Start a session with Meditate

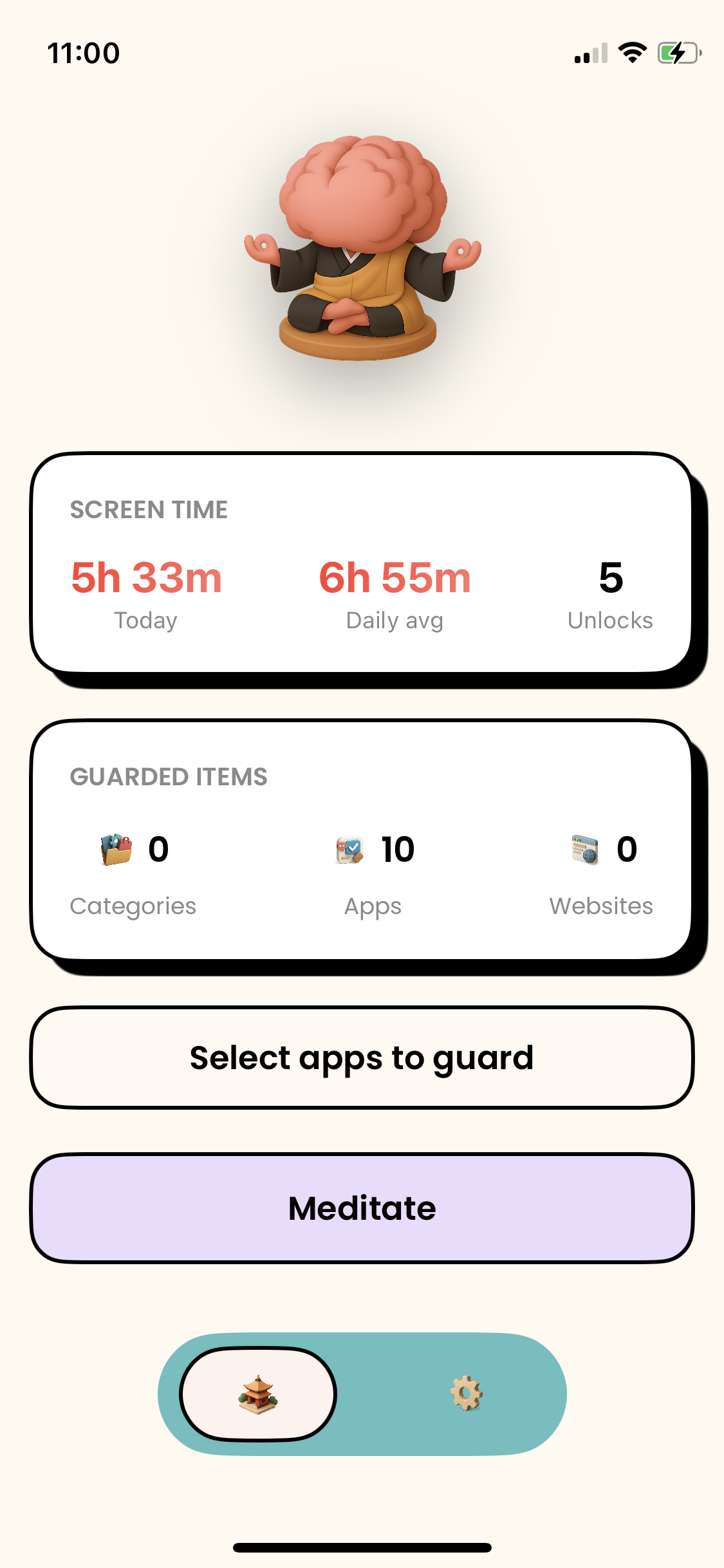point(362,1208)
